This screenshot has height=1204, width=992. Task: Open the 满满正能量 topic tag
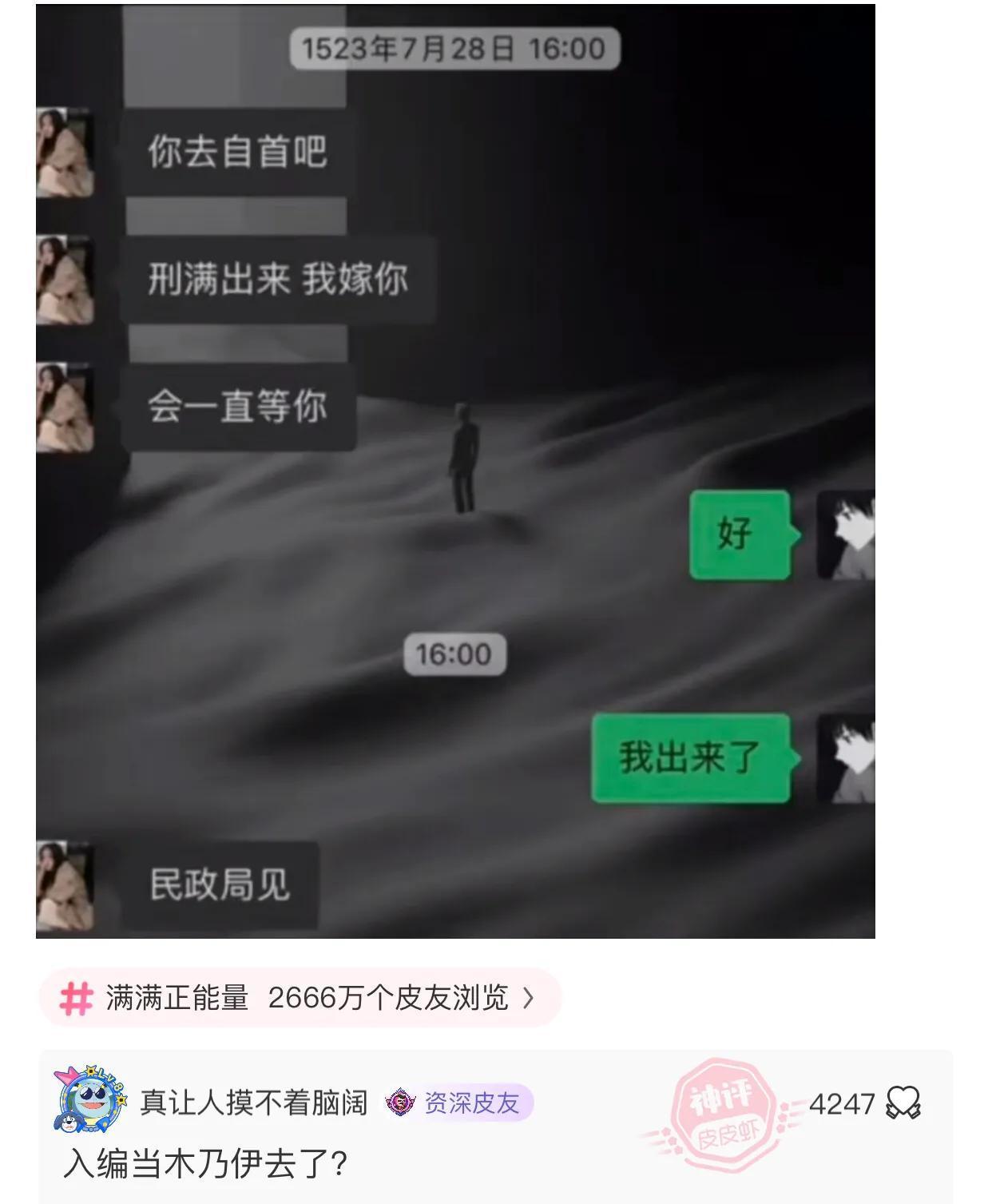(300, 998)
